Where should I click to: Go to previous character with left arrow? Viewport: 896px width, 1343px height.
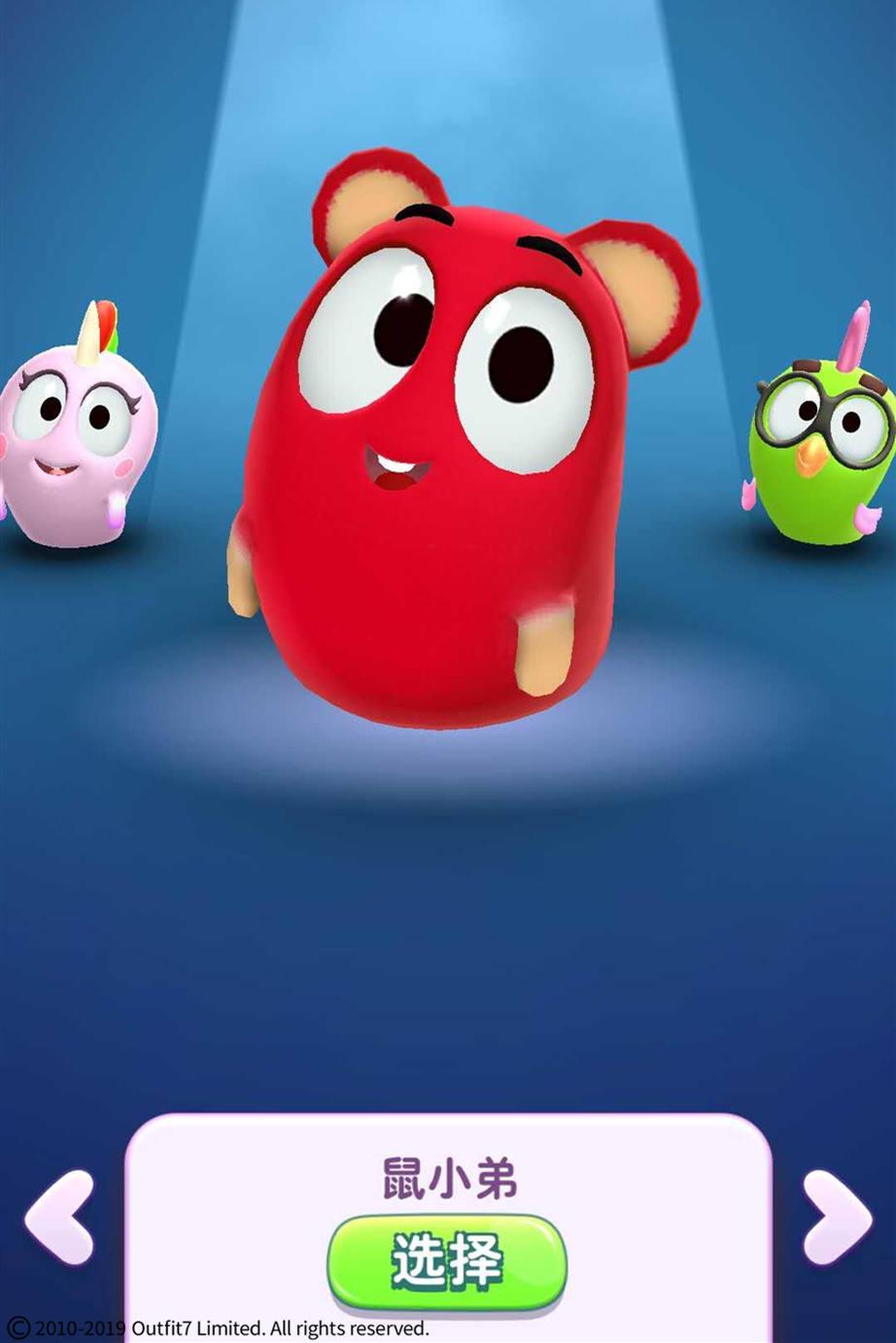(59, 1218)
